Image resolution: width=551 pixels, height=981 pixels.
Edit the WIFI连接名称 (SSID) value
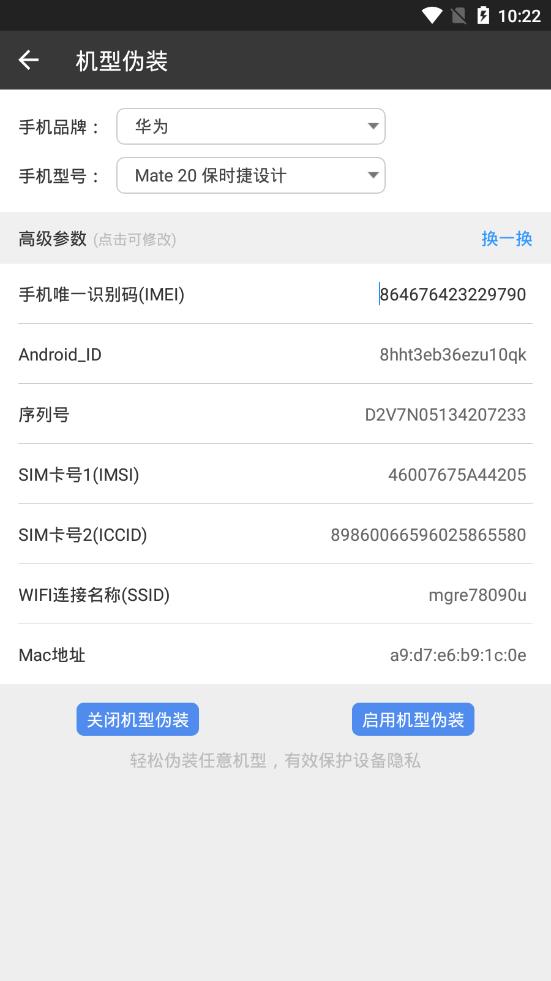[477, 595]
